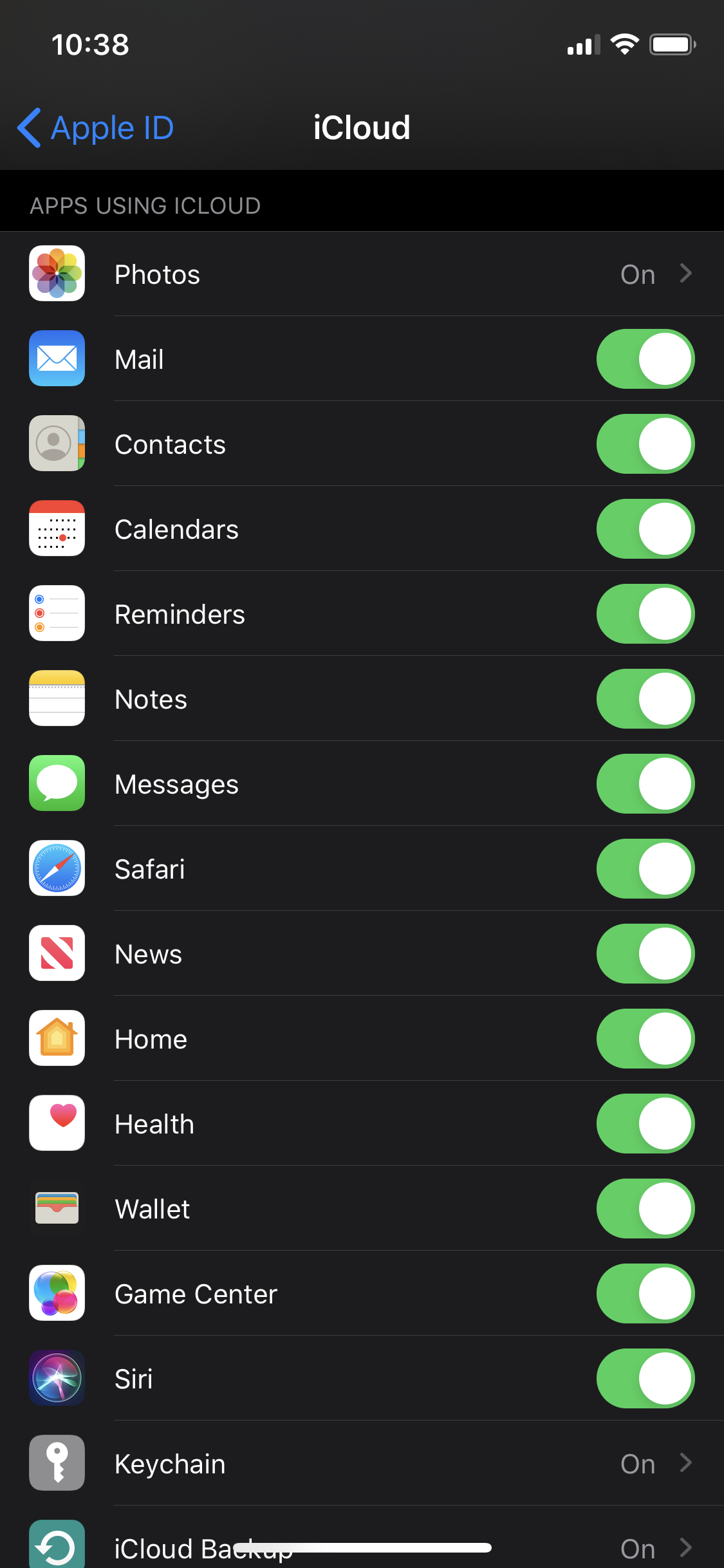Toggle Safari iCloud sync

point(645,869)
